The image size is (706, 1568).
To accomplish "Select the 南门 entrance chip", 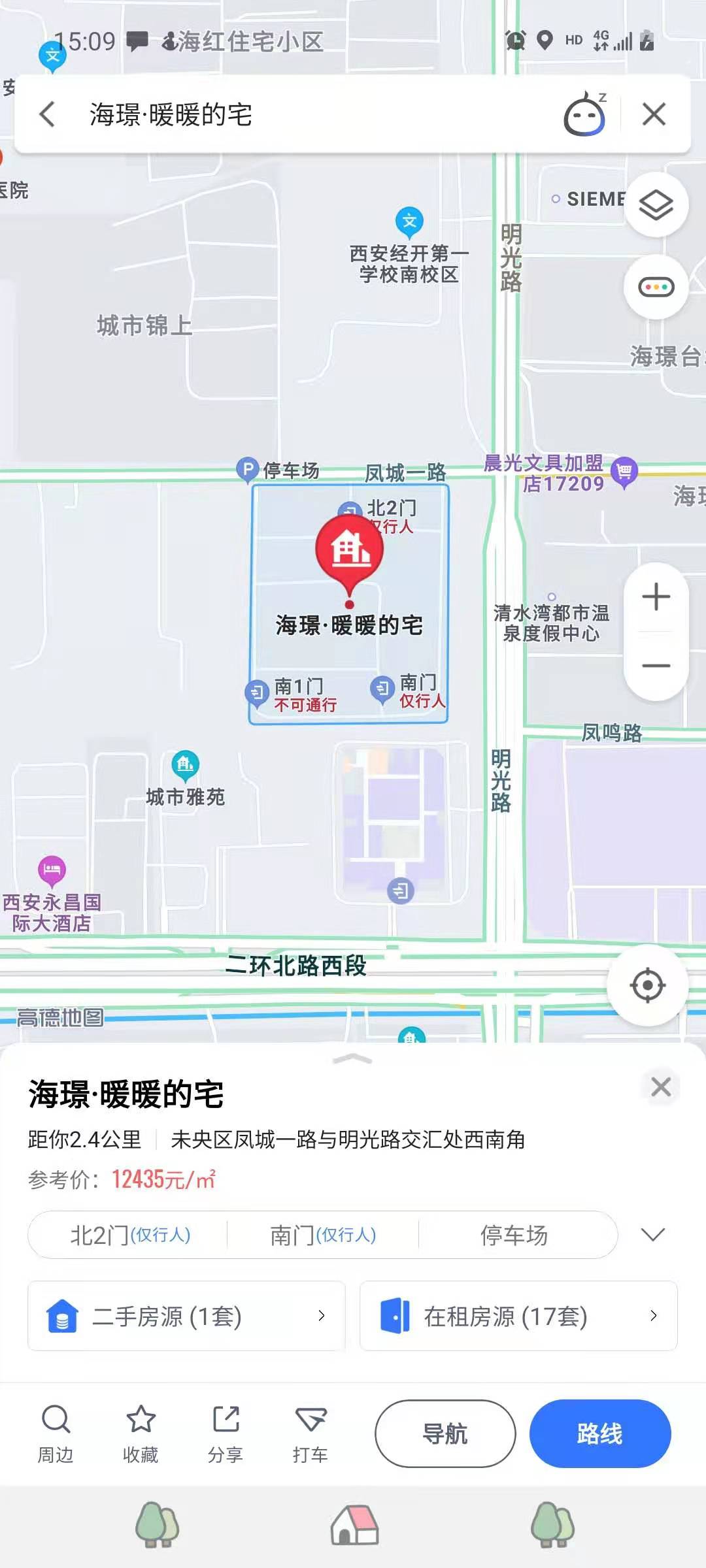I will 323,1235.
